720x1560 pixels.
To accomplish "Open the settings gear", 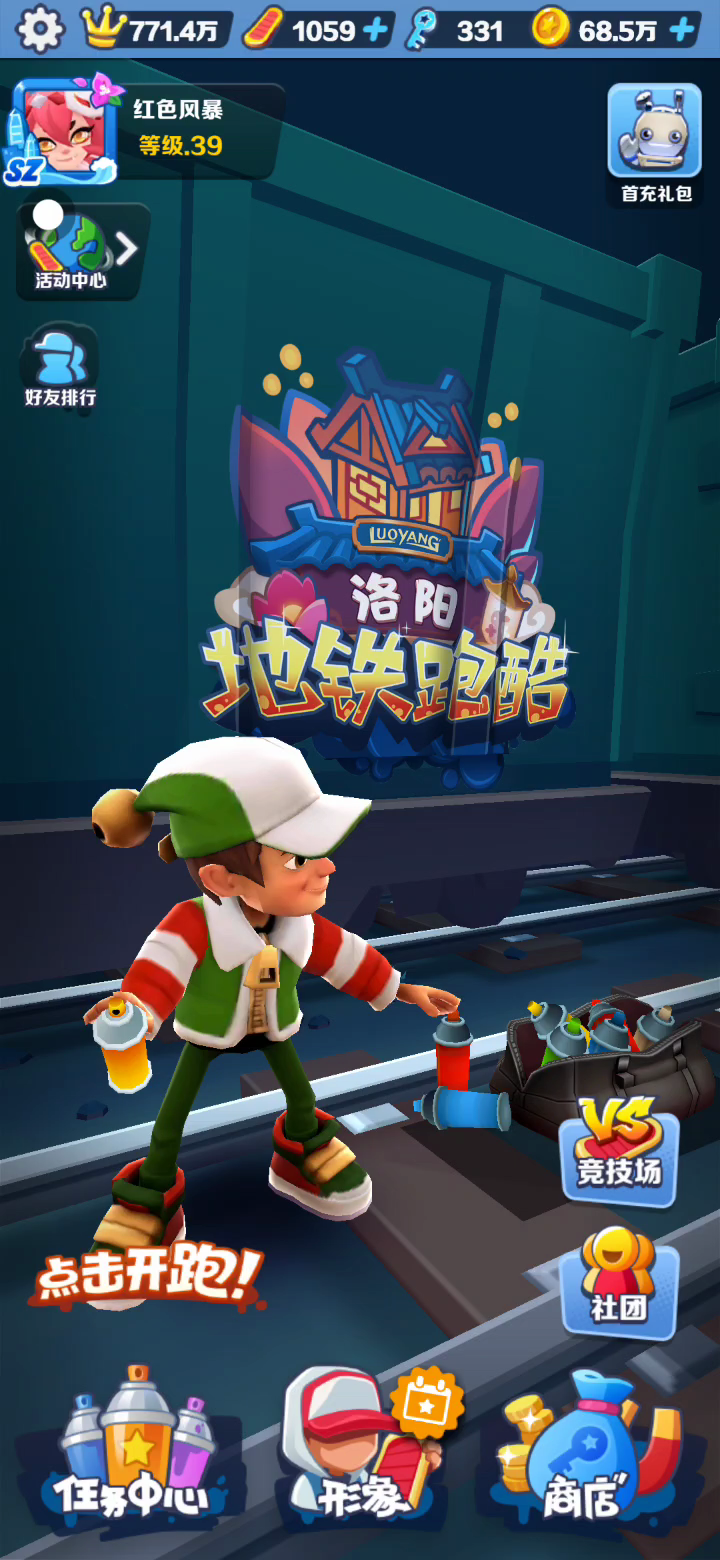I will point(40,30).
